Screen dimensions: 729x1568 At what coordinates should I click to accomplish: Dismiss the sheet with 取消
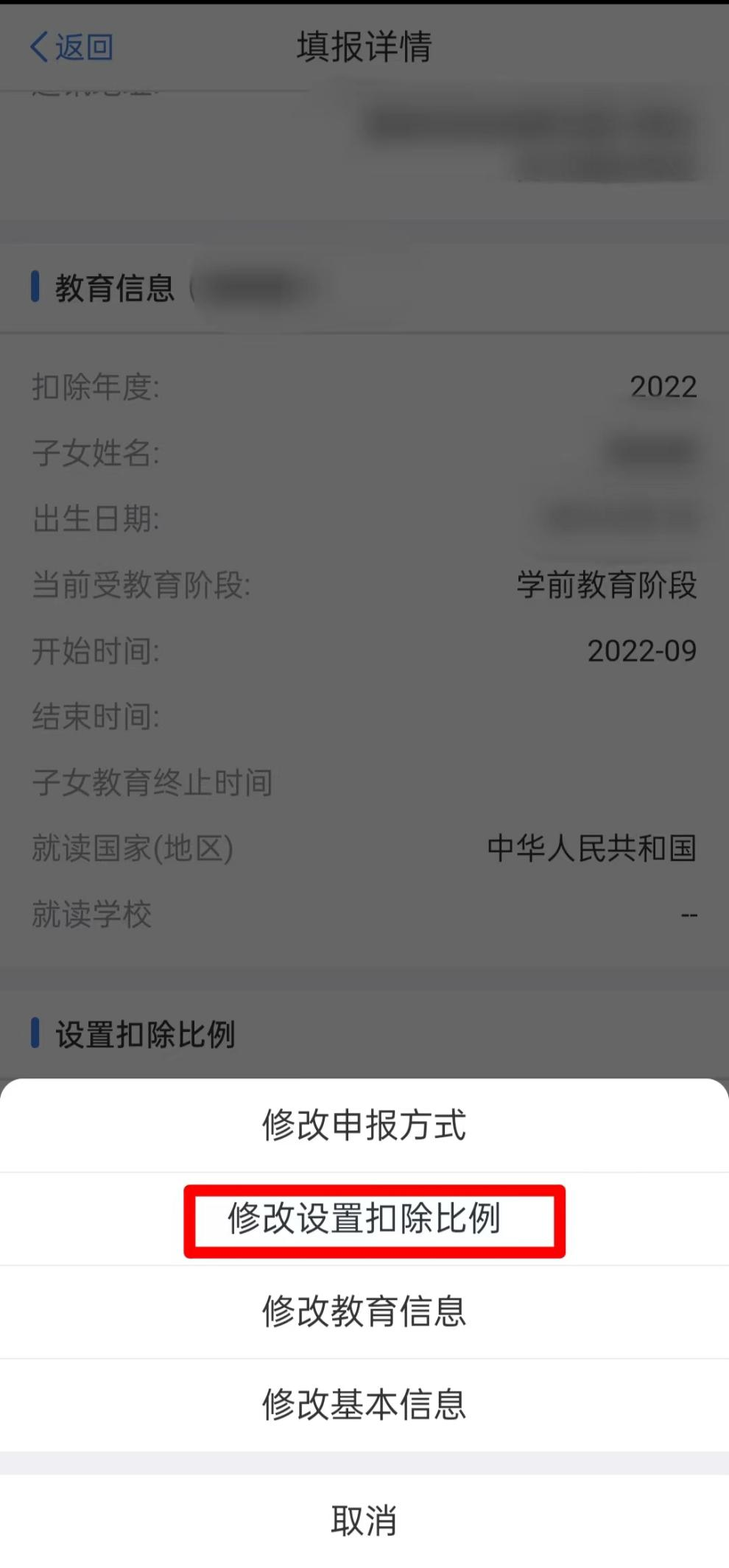point(364,1520)
